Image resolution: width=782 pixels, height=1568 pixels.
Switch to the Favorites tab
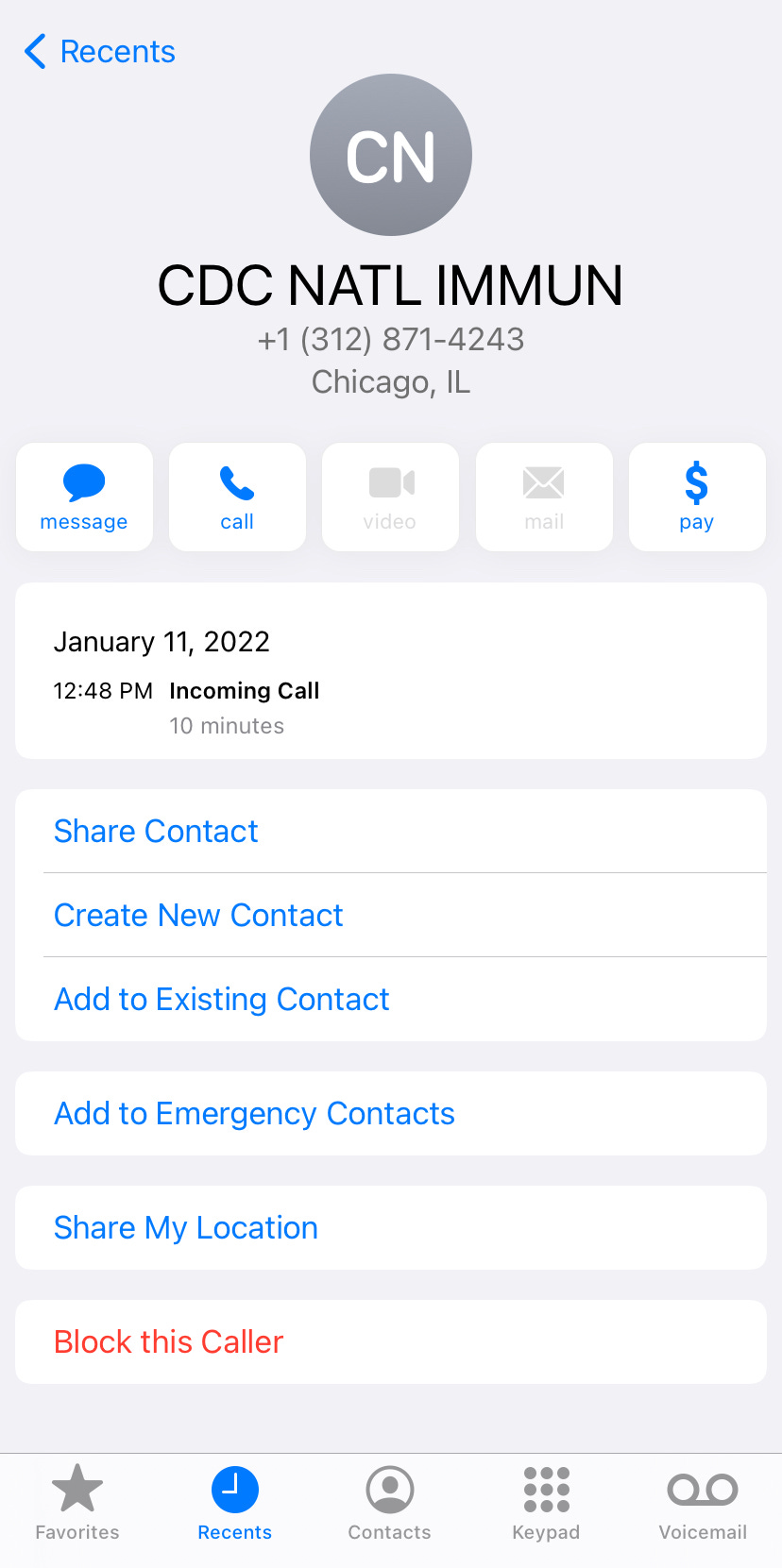pyautogui.click(x=77, y=1503)
